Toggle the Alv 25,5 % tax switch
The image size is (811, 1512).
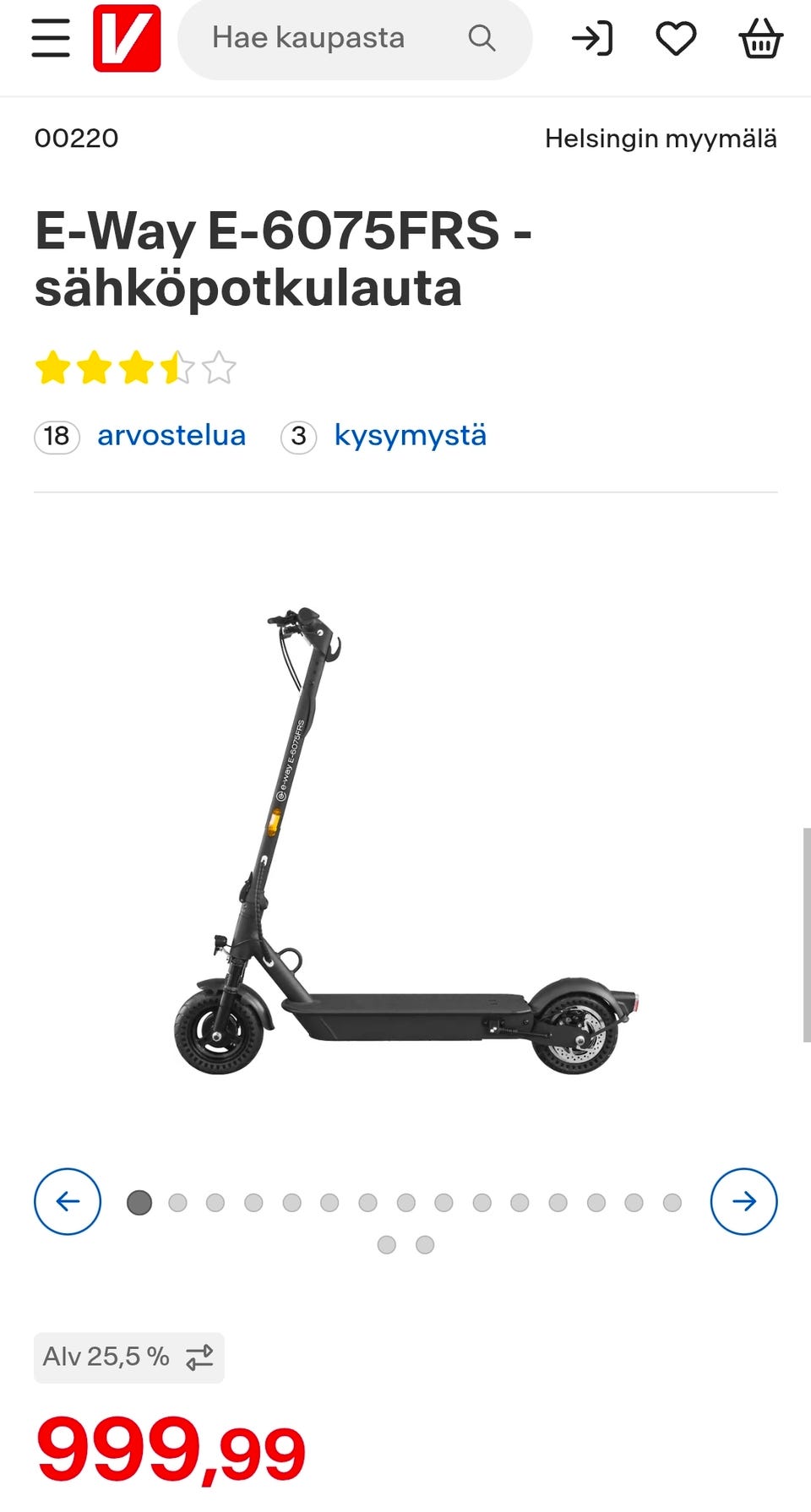(129, 1357)
